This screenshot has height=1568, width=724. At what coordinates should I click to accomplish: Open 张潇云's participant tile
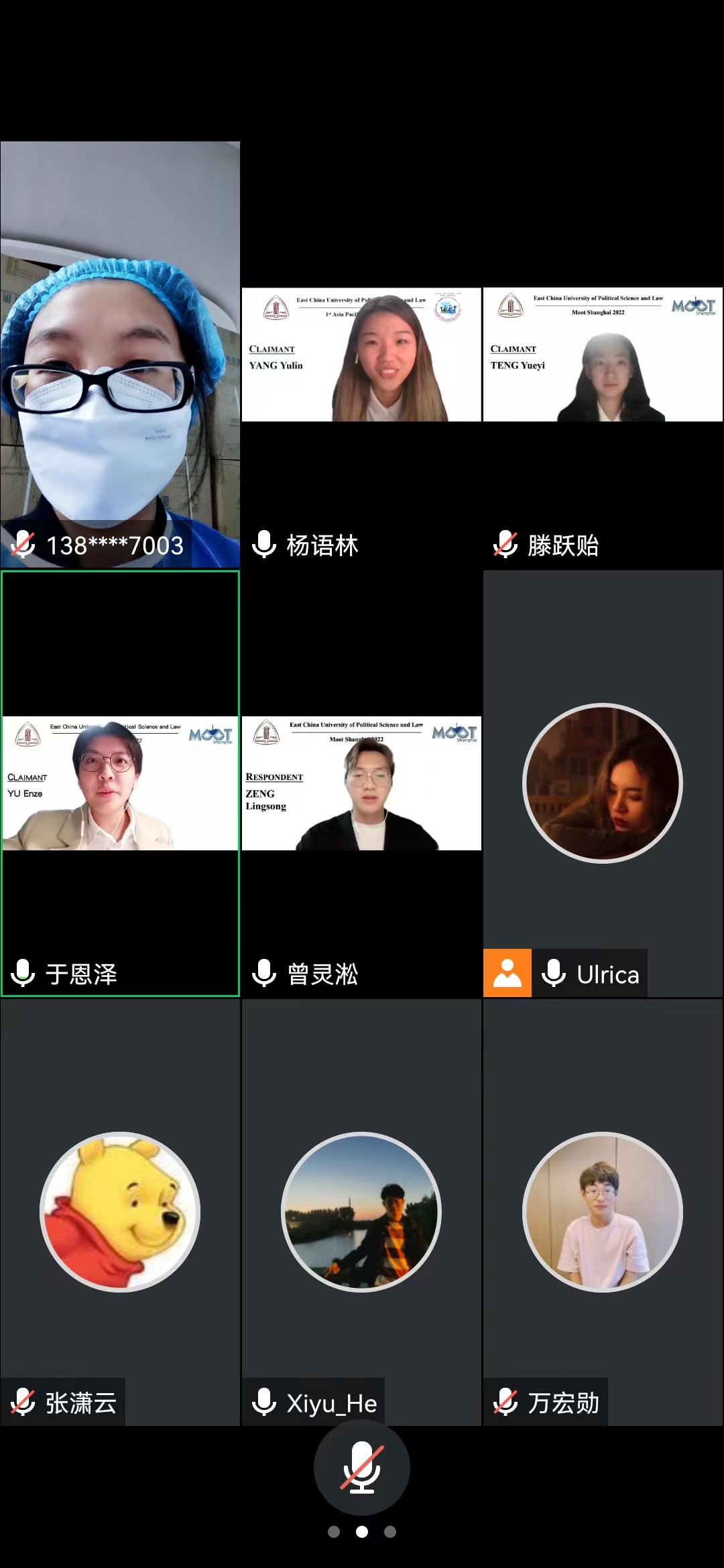pyautogui.click(x=120, y=1212)
